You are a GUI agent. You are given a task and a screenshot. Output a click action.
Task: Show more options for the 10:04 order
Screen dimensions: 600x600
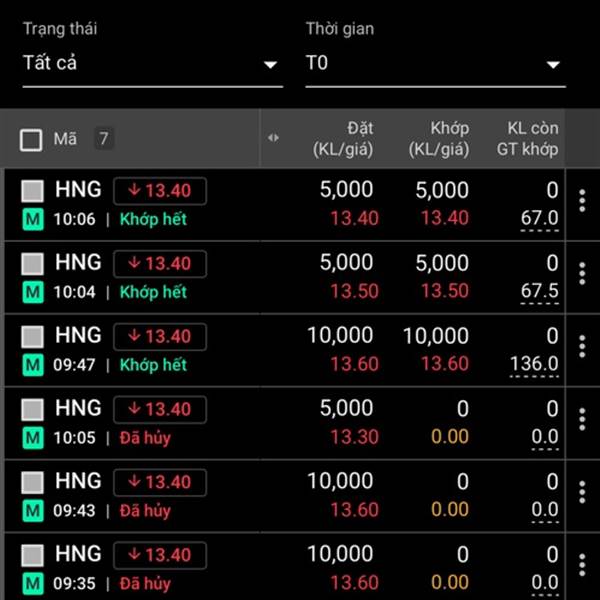pos(582,274)
